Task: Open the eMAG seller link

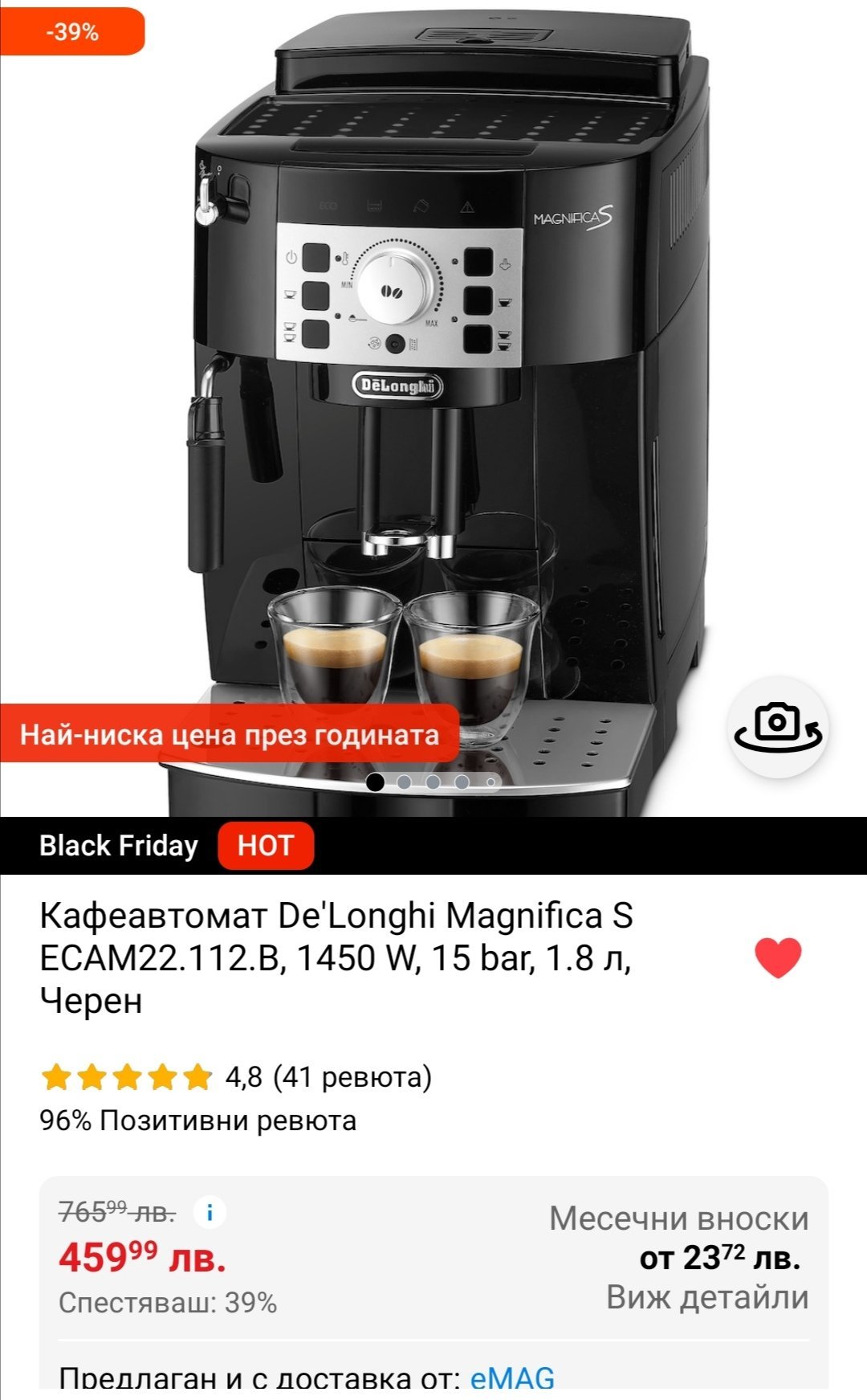Action: [x=512, y=1378]
